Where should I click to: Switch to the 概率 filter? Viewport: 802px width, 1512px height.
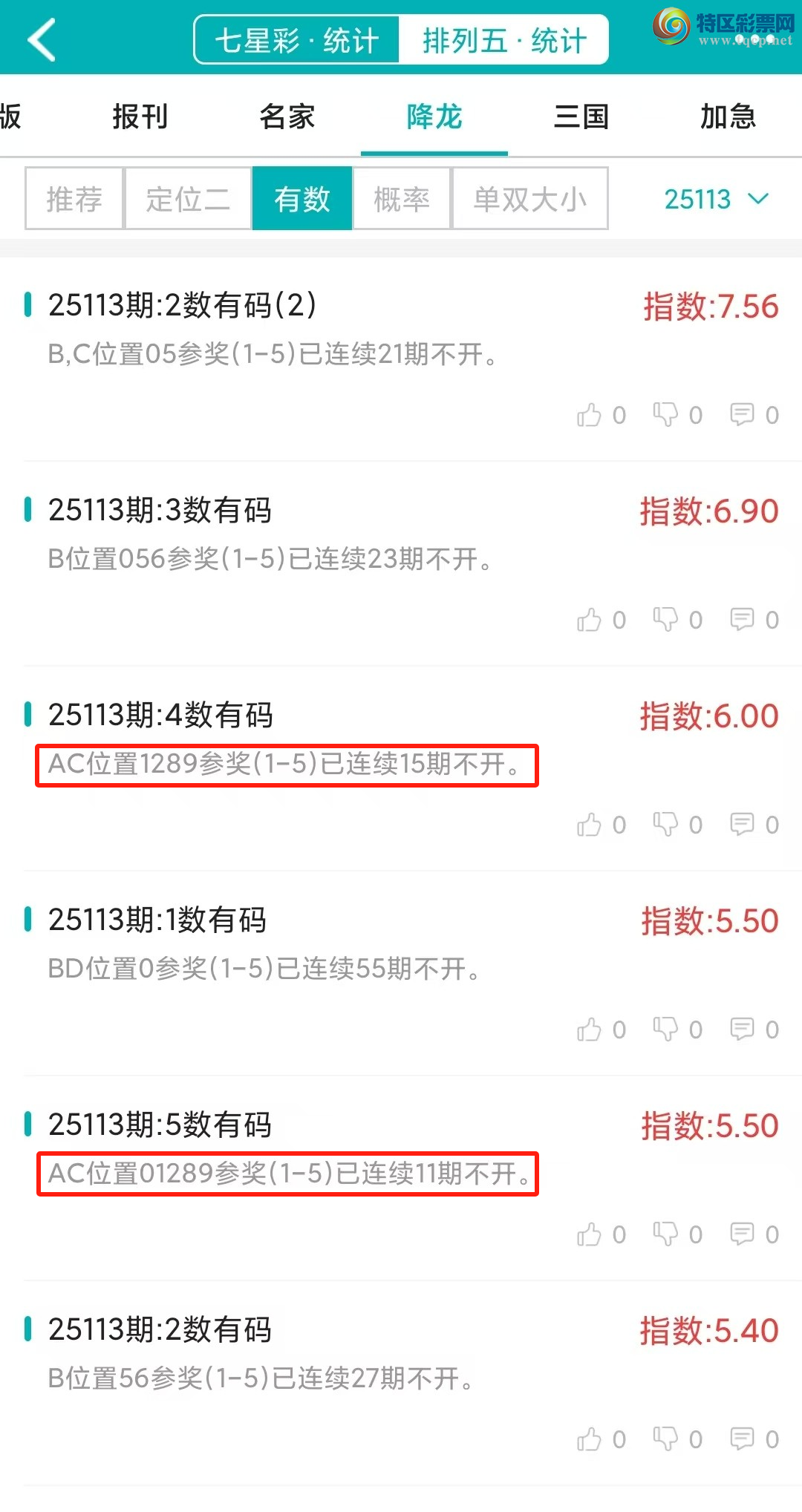click(x=402, y=199)
